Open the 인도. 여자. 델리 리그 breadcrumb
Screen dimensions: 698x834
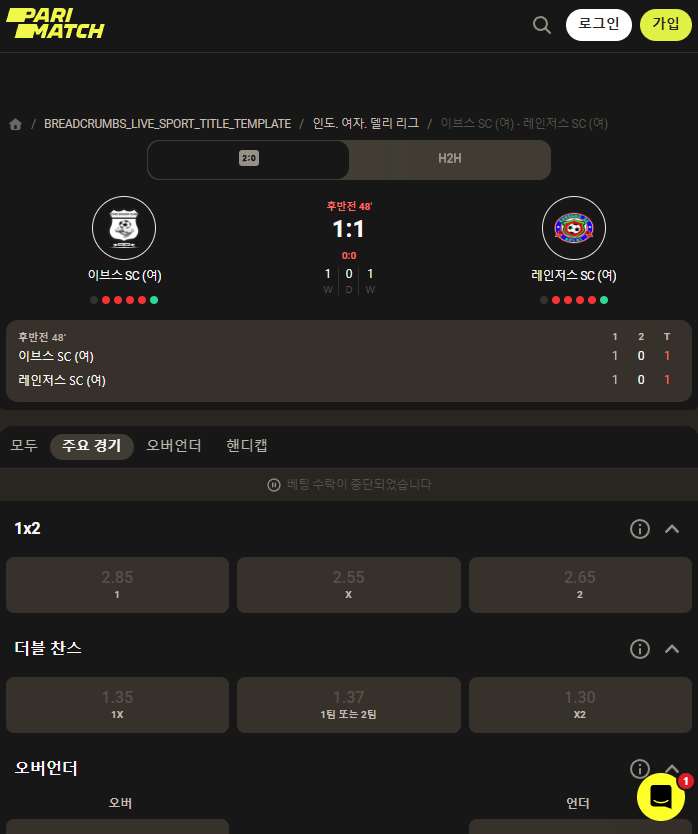365,124
